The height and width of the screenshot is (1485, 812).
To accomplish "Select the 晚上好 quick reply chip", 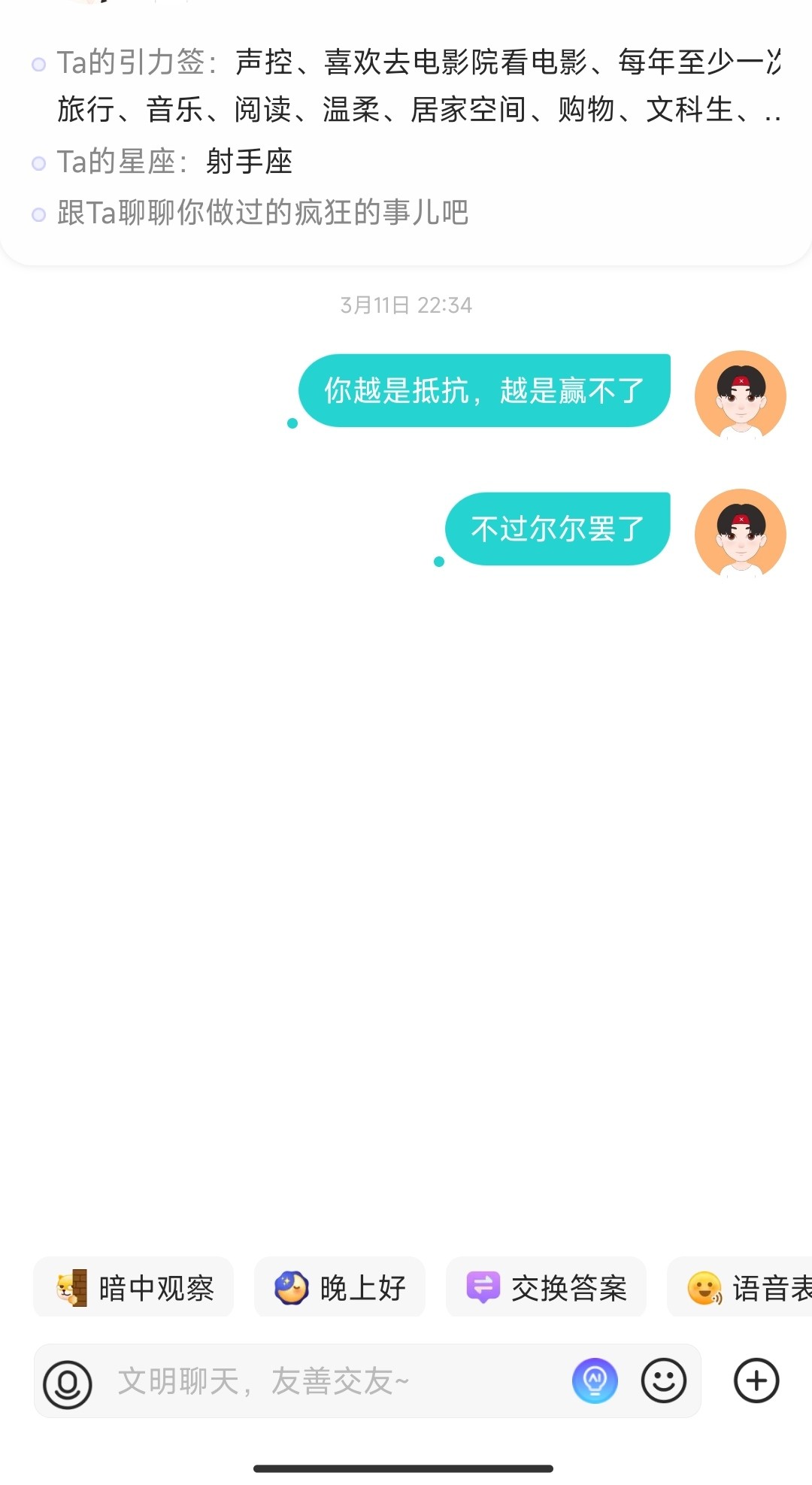I will 340,1287.
